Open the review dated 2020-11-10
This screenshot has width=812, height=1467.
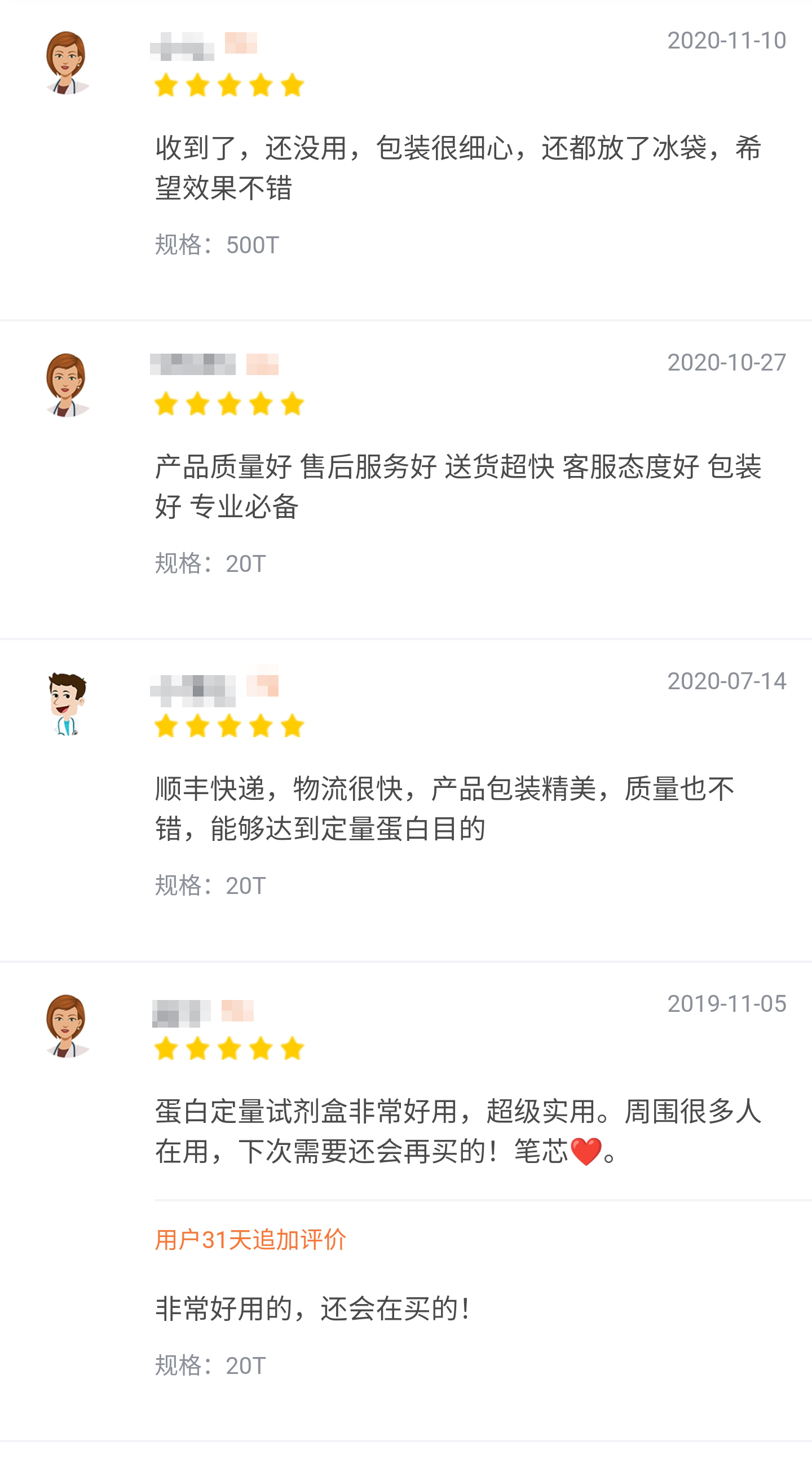tap(458, 168)
